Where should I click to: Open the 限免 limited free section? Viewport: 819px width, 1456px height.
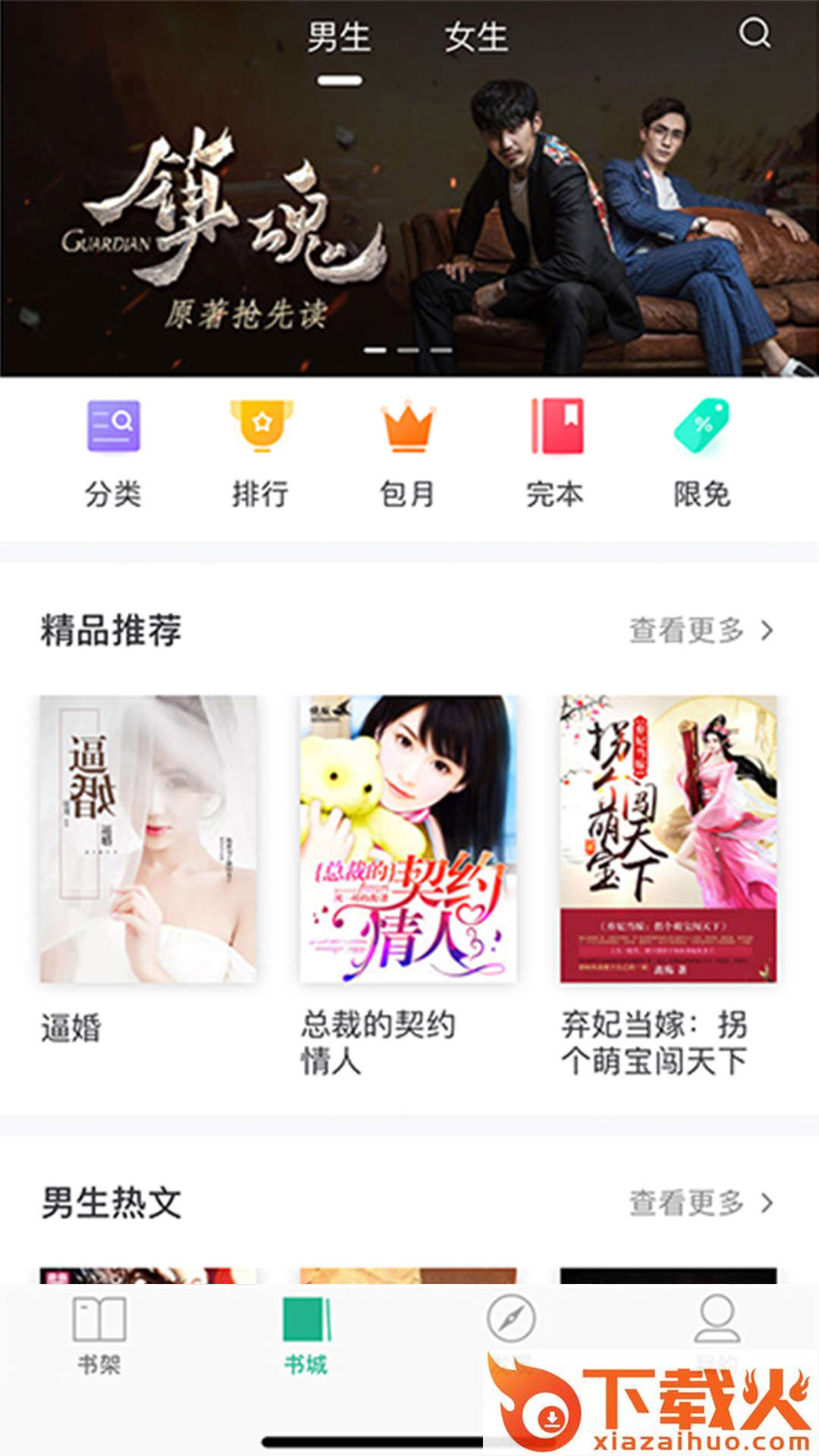coord(702,453)
